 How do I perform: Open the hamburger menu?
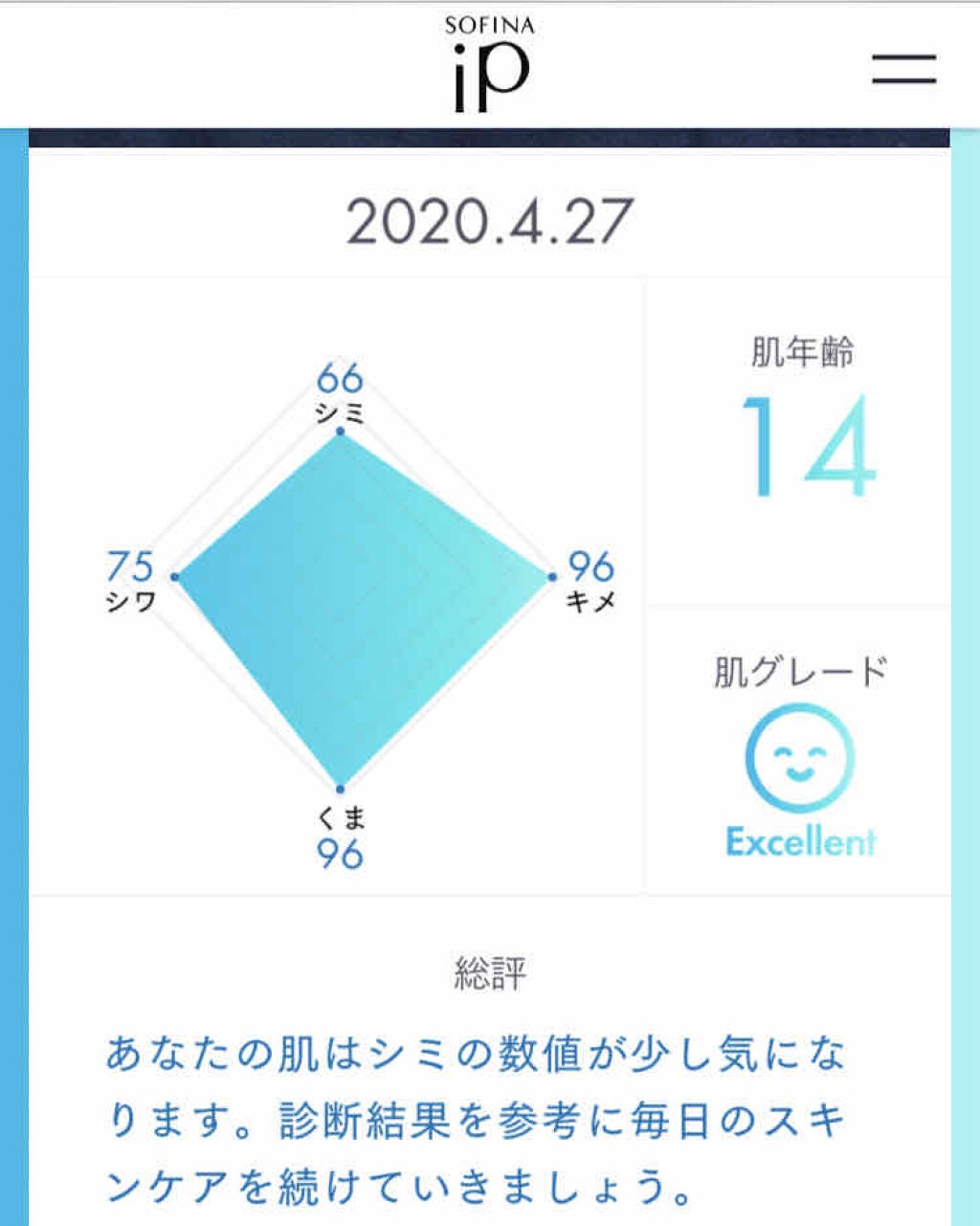point(903,69)
